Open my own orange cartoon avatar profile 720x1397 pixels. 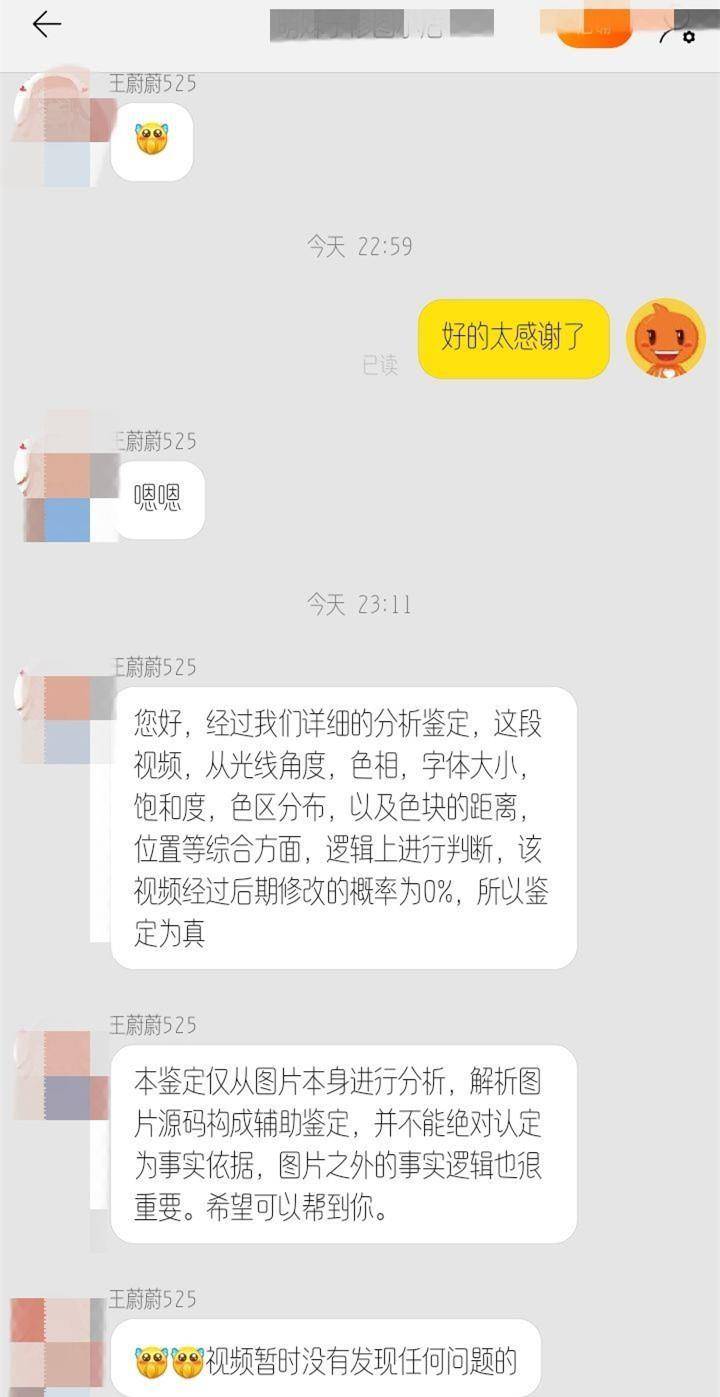[x=665, y=338]
